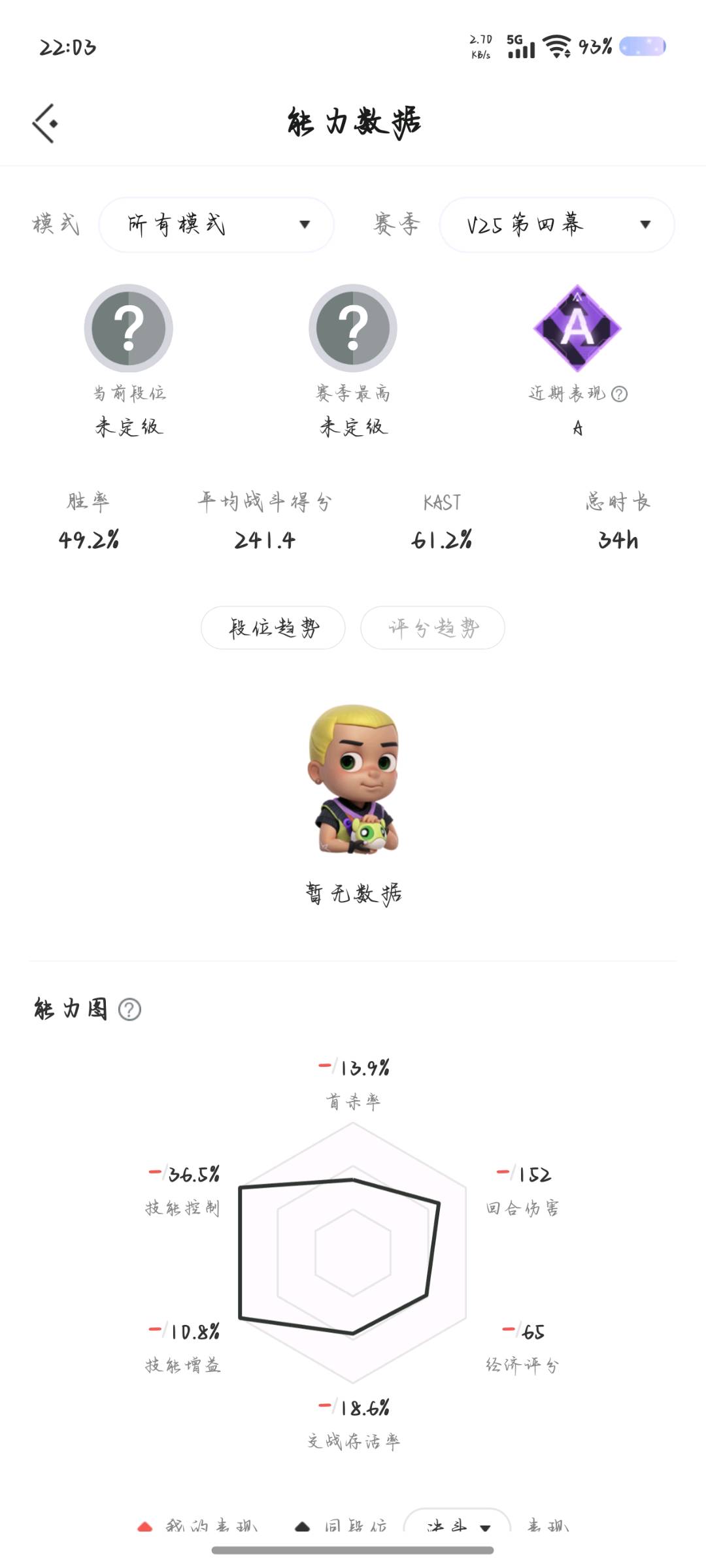The width and height of the screenshot is (706, 1568).
Task: Expand the 赛季 dropdown showing V25 第四幕
Action: [557, 225]
